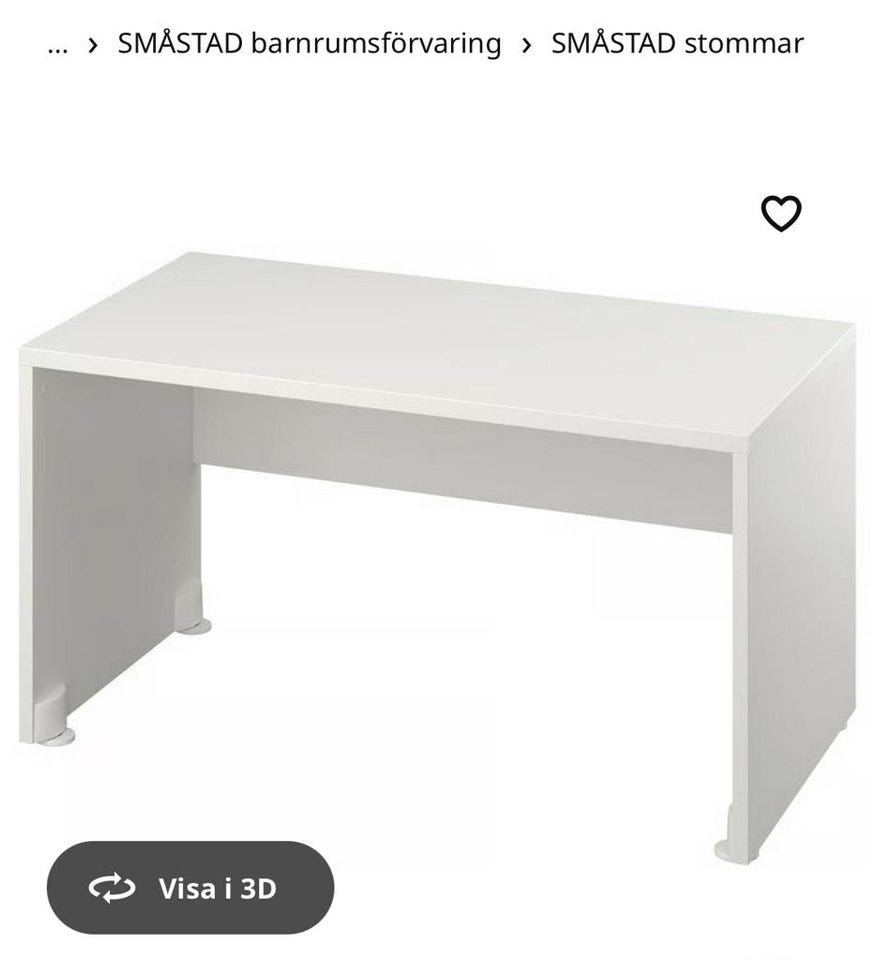Image resolution: width=875 pixels, height=960 pixels.
Task: Click the first breadcrumb separator arrow
Action: coord(93,43)
